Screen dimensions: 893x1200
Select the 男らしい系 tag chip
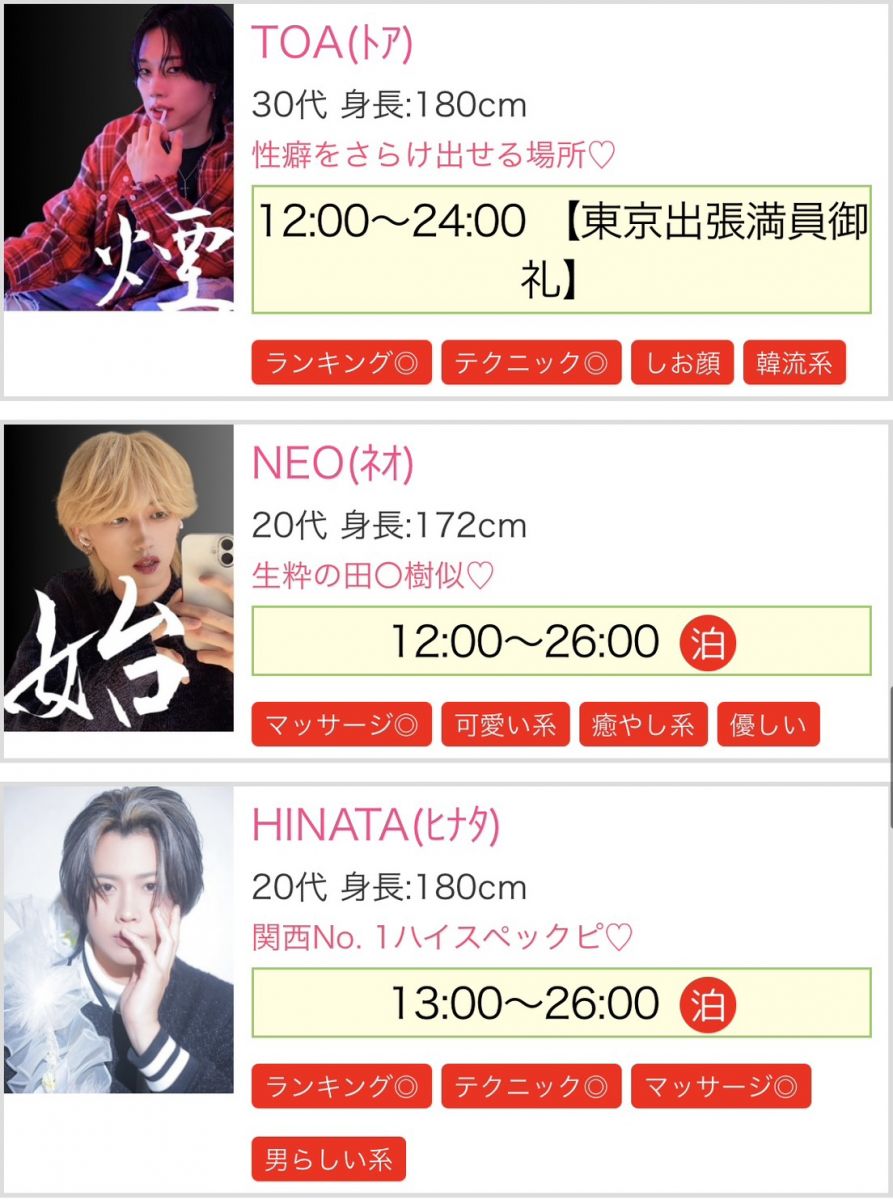click(x=328, y=1160)
